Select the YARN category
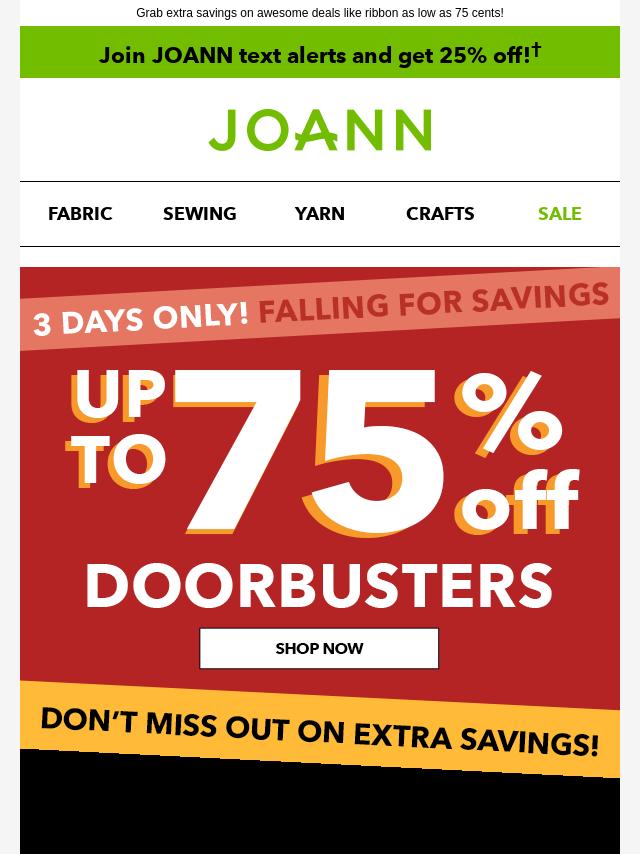640x854 pixels. point(320,214)
